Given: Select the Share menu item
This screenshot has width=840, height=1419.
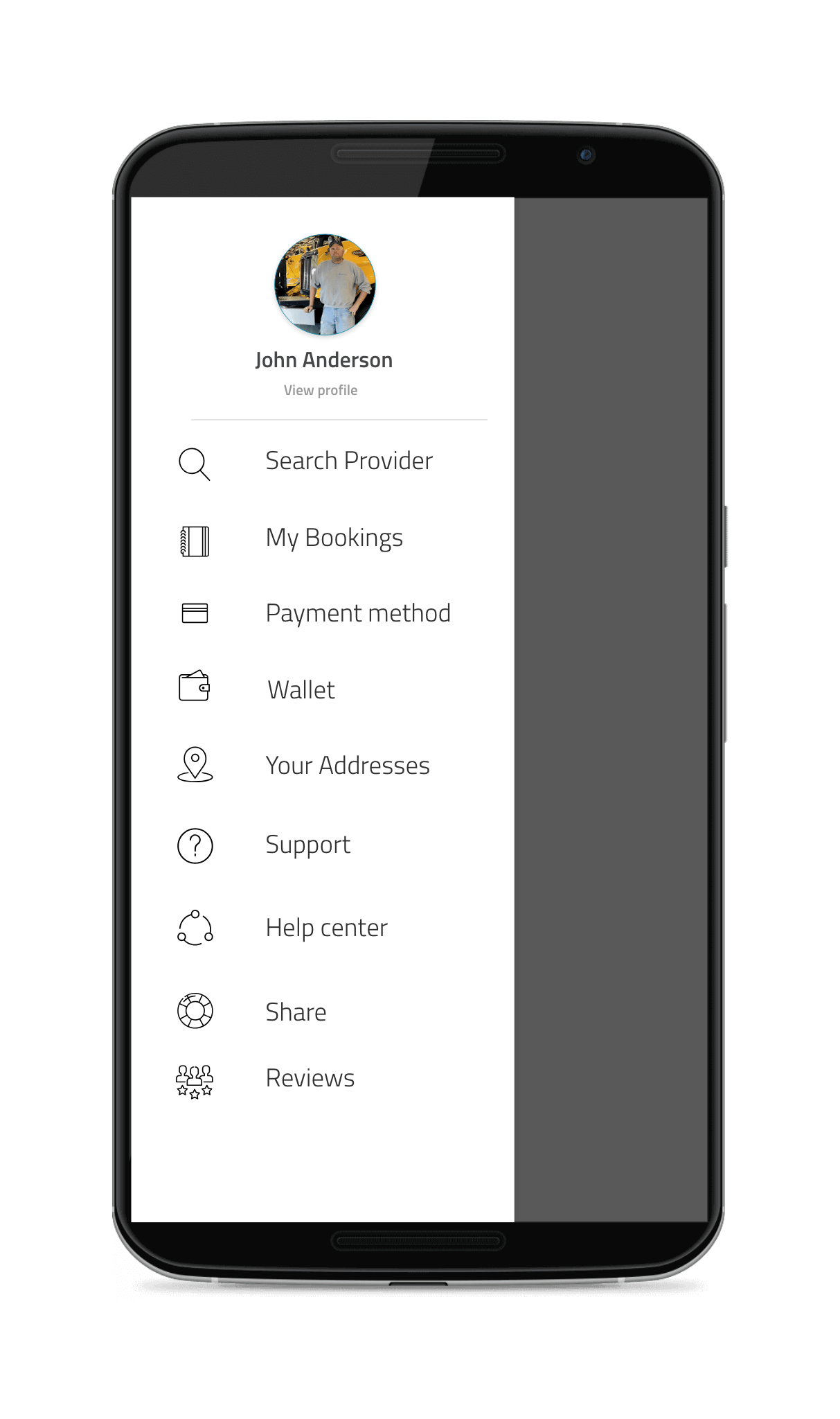Looking at the screenshot, I should 296,1012.
